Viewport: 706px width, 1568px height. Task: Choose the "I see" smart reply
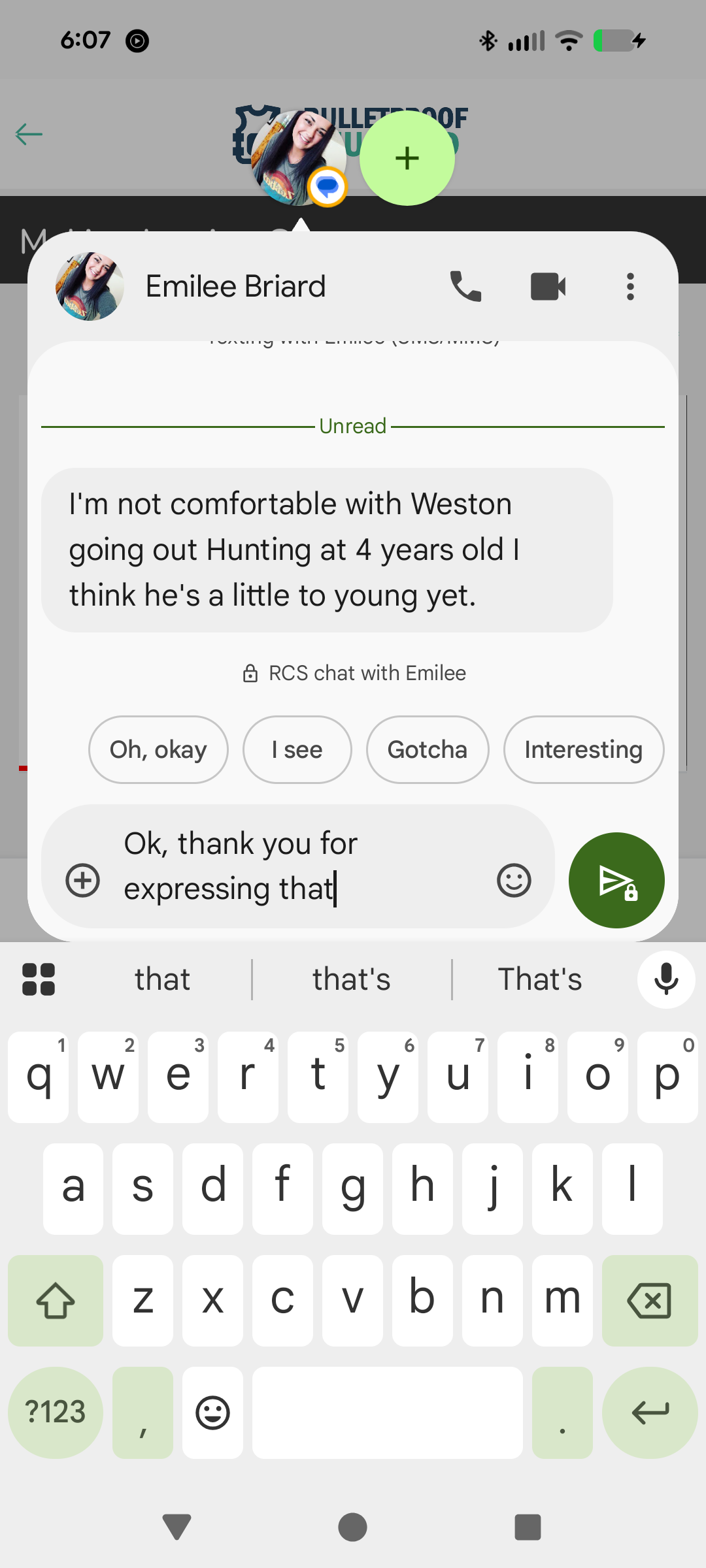(x=297, y=749)
